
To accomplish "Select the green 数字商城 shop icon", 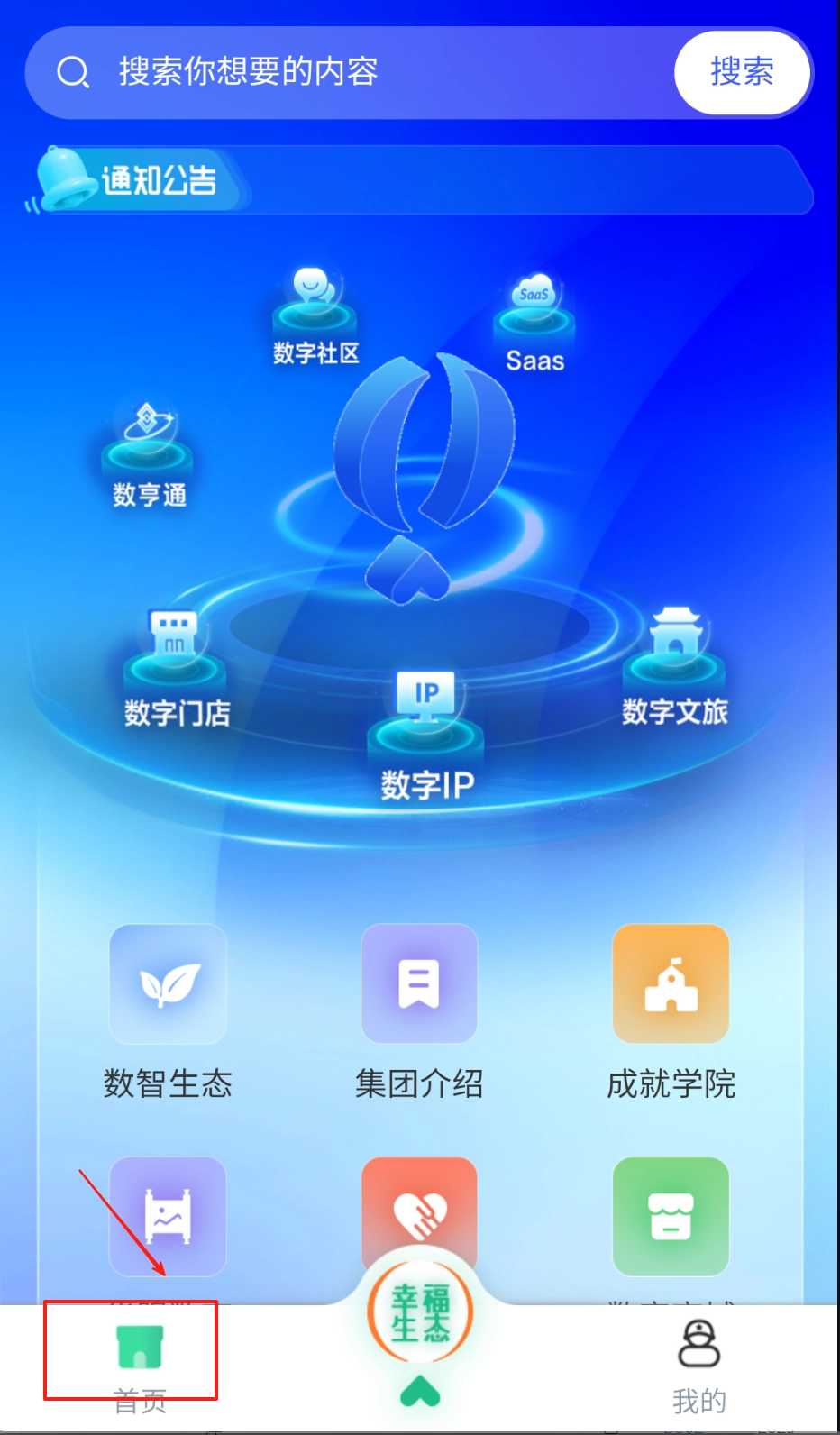I will click(x=671, y=1216).
